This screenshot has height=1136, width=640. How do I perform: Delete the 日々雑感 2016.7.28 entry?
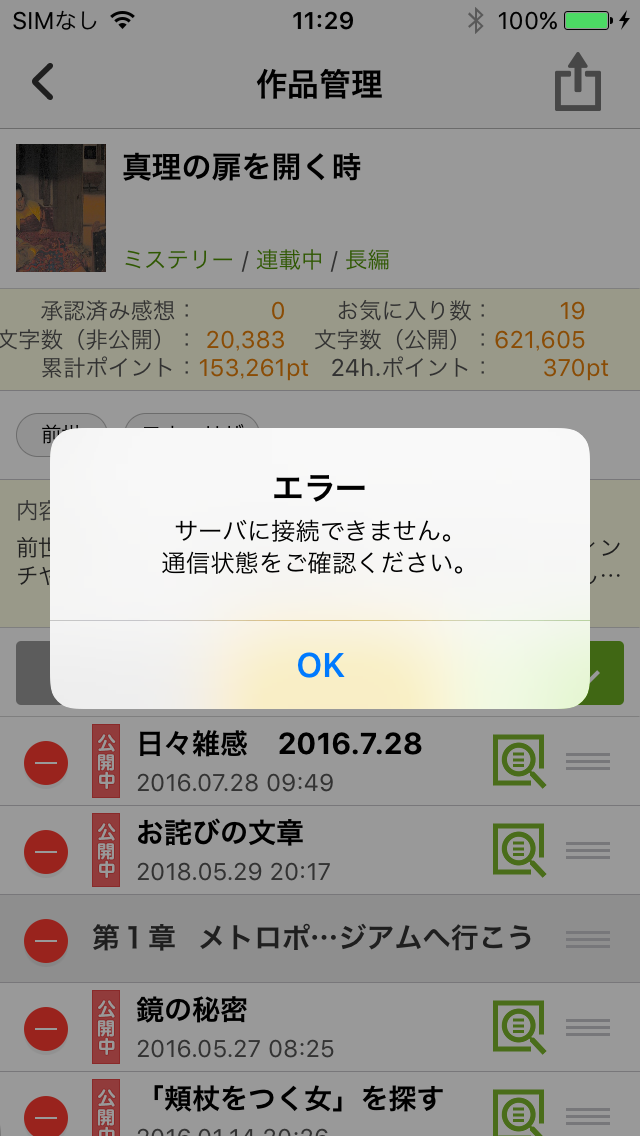pyautogui.click(x=46, y=763)
